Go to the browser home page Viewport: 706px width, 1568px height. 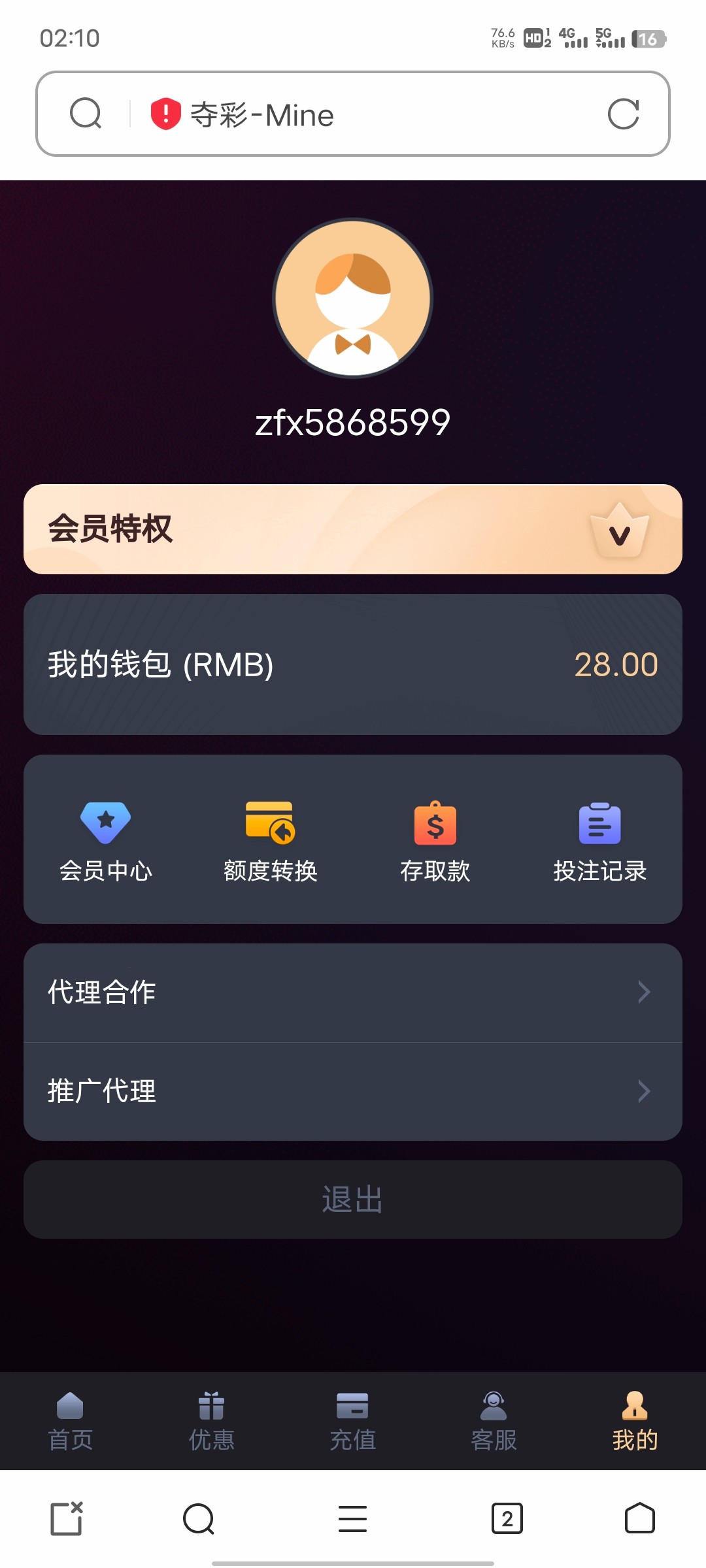point(640,1518)
